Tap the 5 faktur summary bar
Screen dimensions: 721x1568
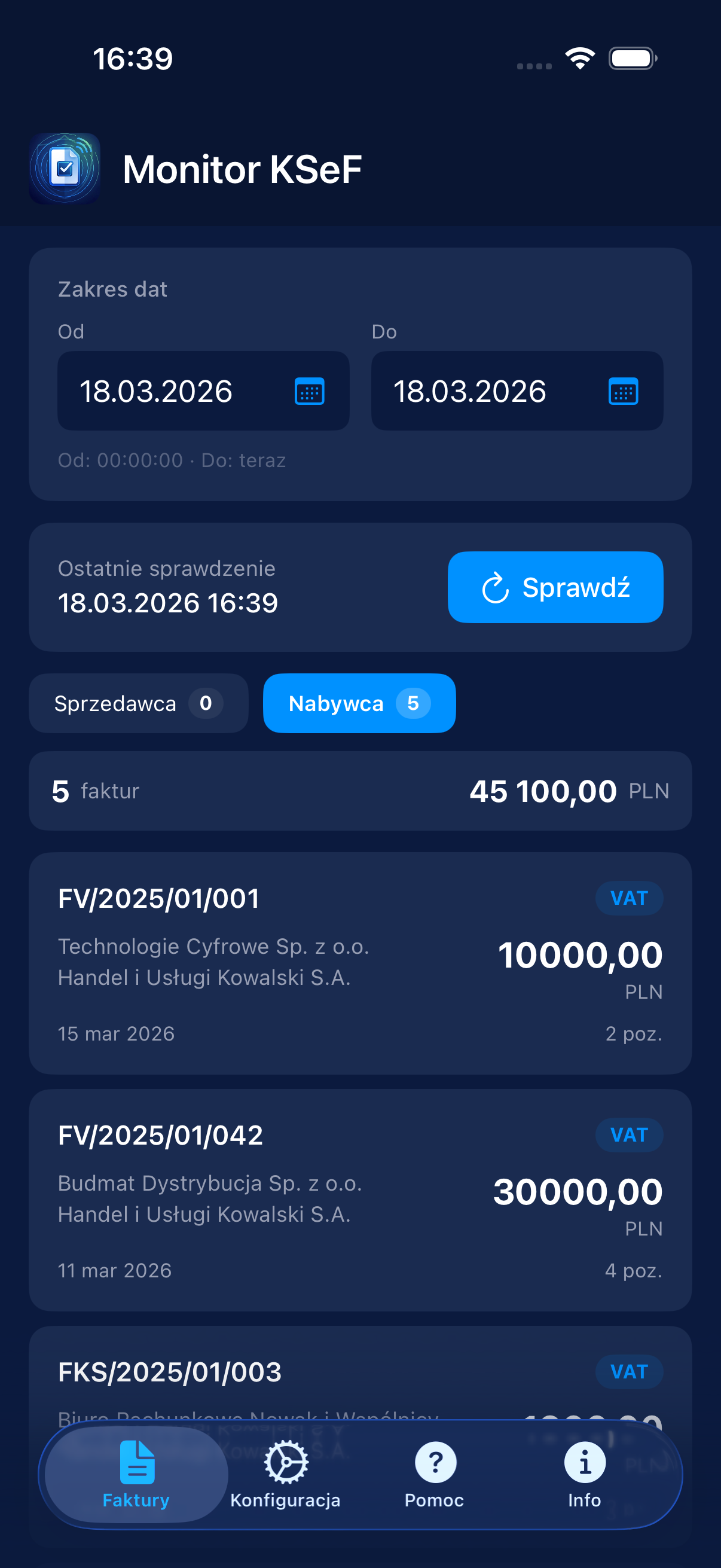point(360,791)
